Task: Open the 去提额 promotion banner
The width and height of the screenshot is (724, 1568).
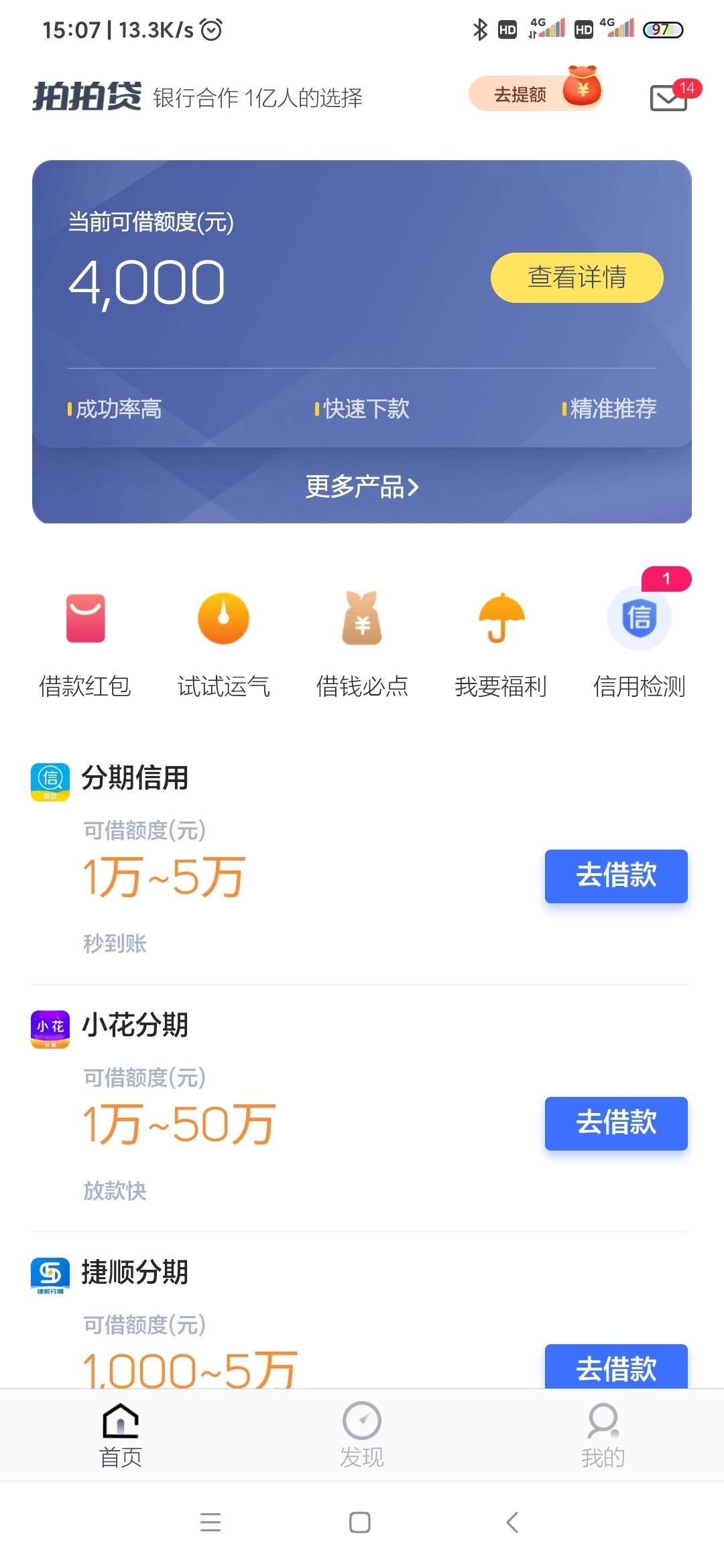Action: [523, 94]
